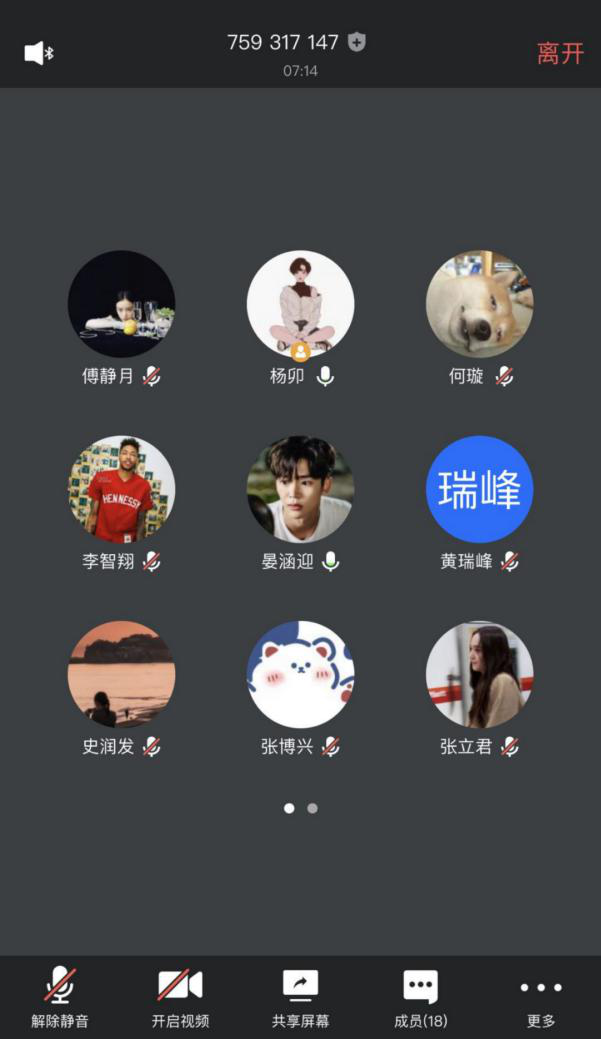Select participant 何璇's avatar

pyautogui.click(x=479, y=304)
